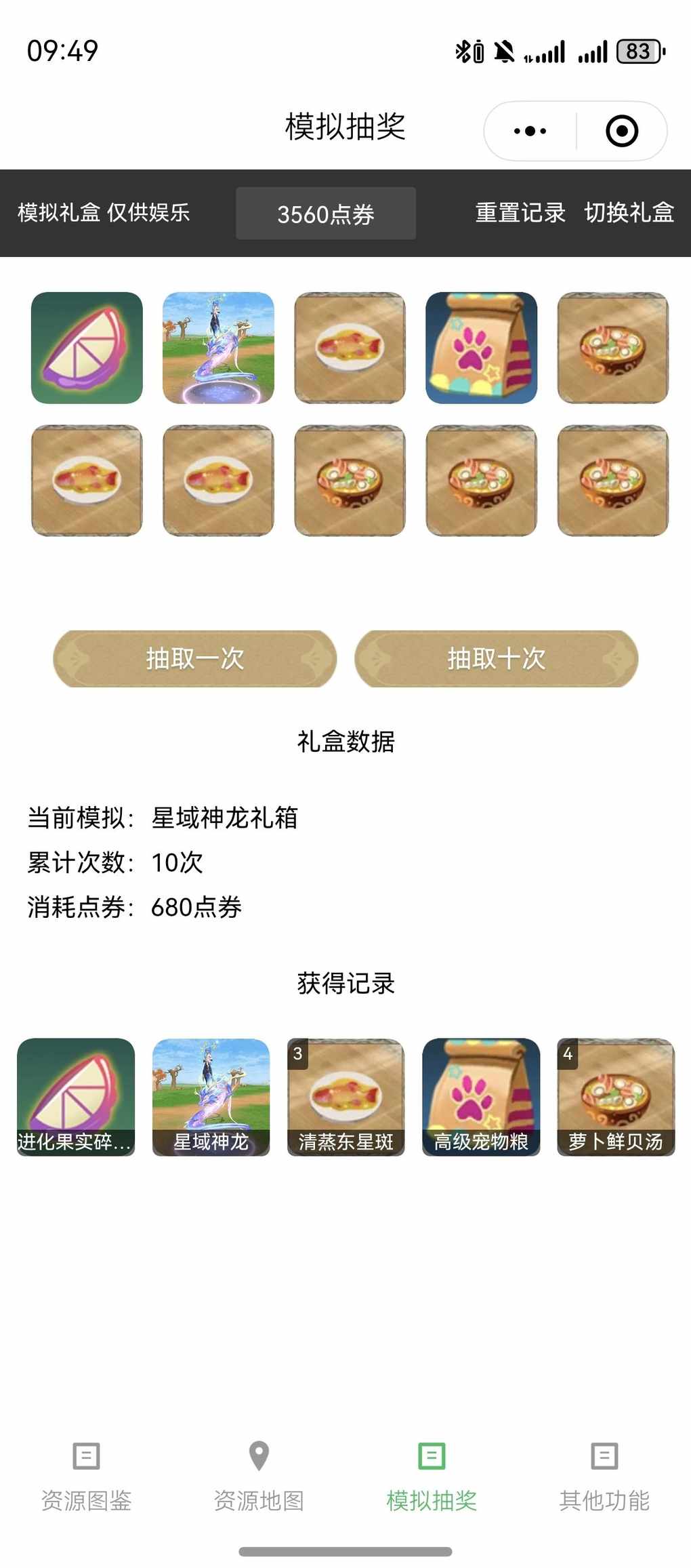Draw once with 抽取一次
The width and height of the screenshot is (691, 1568).
(x=195, y=658)
